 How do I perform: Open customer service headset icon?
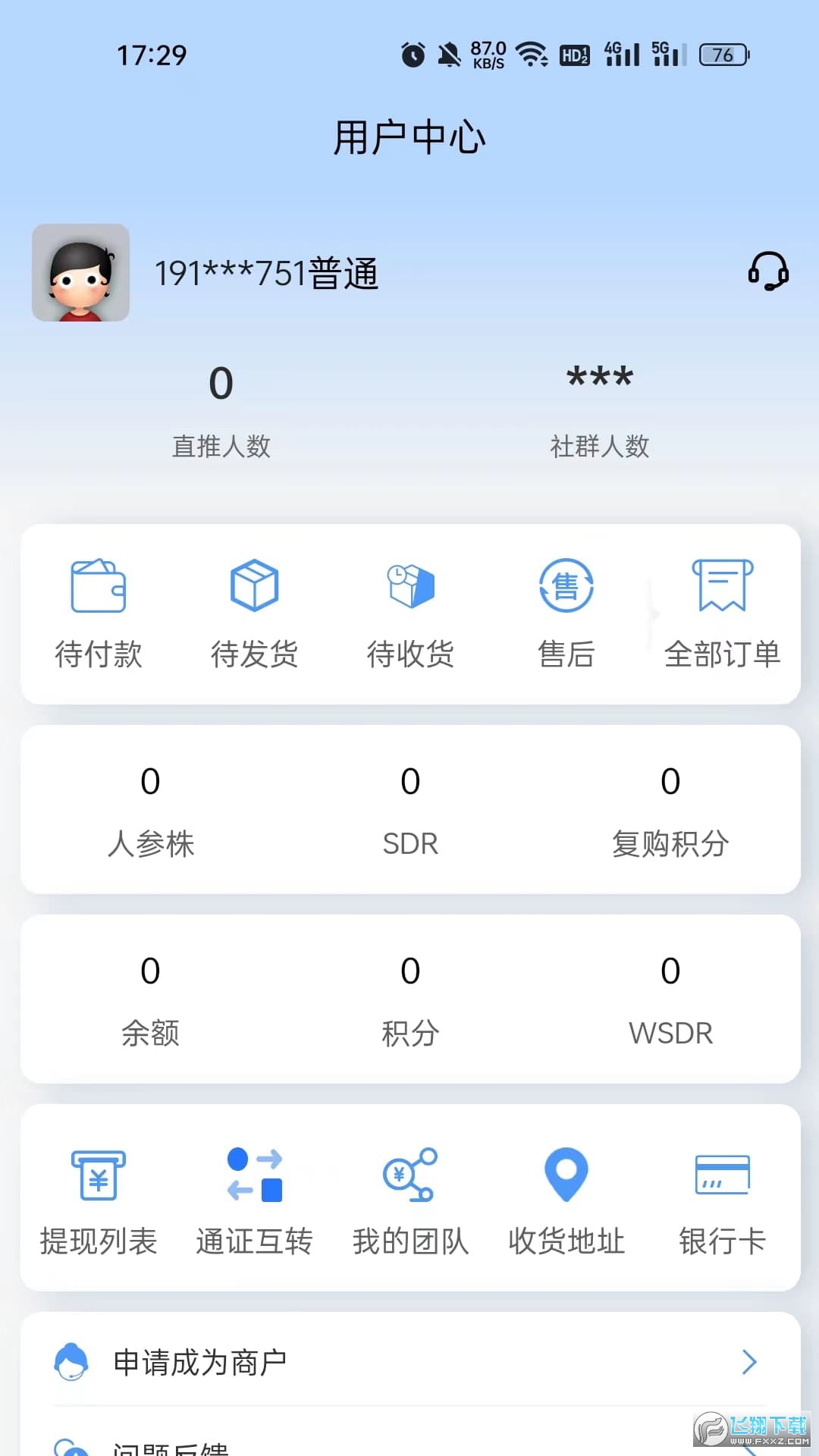(768, 271)
